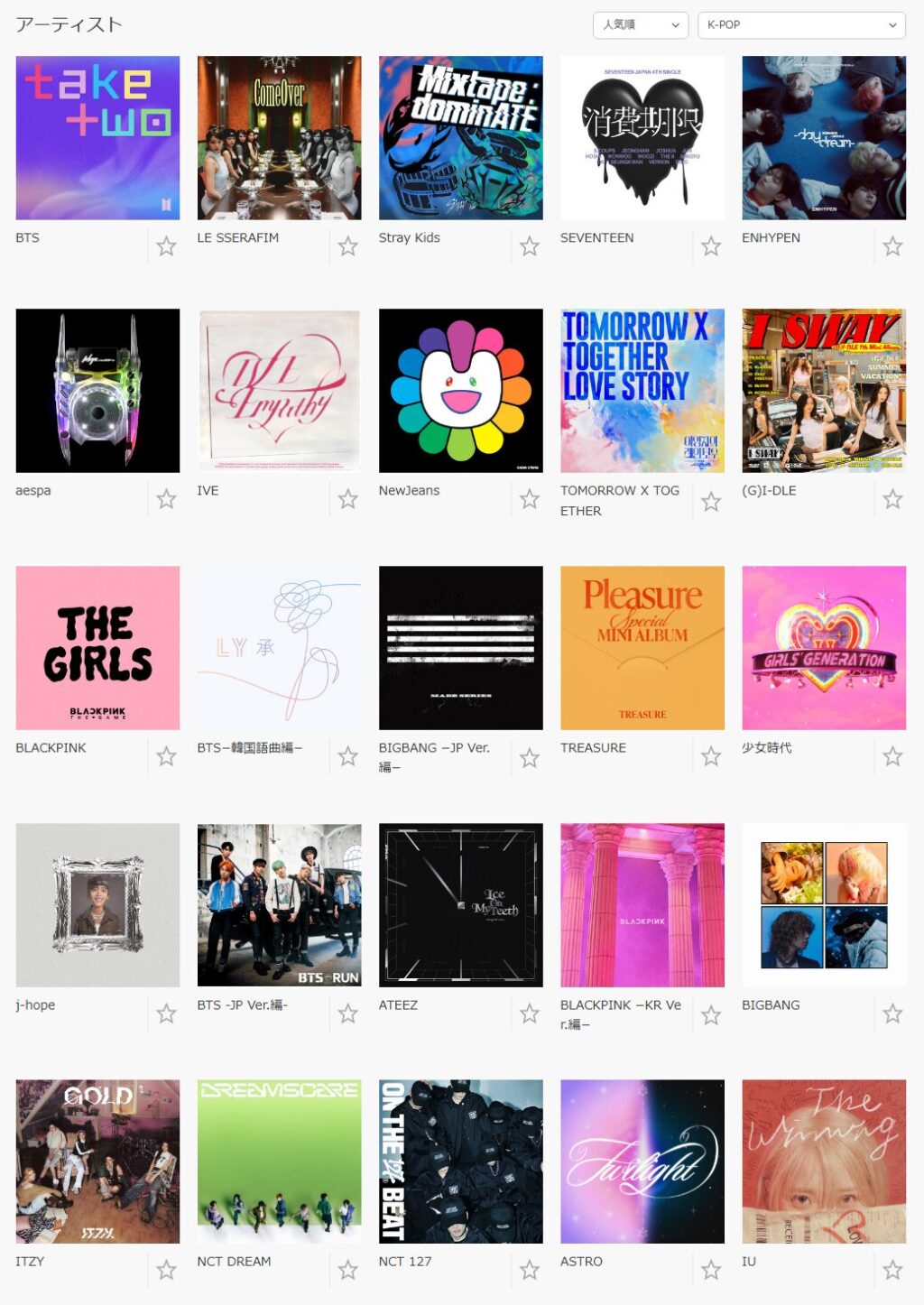Expand the K-POP genre dropdown

(800, 25)
